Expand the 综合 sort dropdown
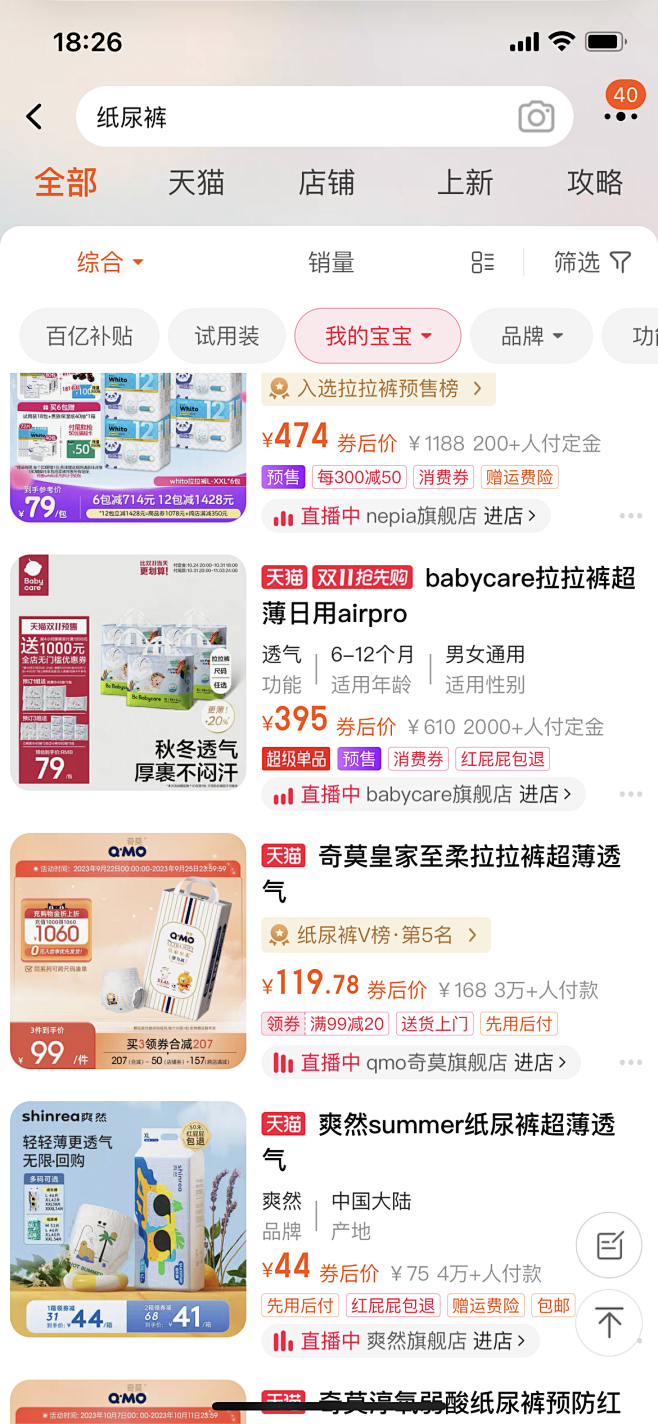The height and width of the screenshot is (1424, 658). point(111,262)
